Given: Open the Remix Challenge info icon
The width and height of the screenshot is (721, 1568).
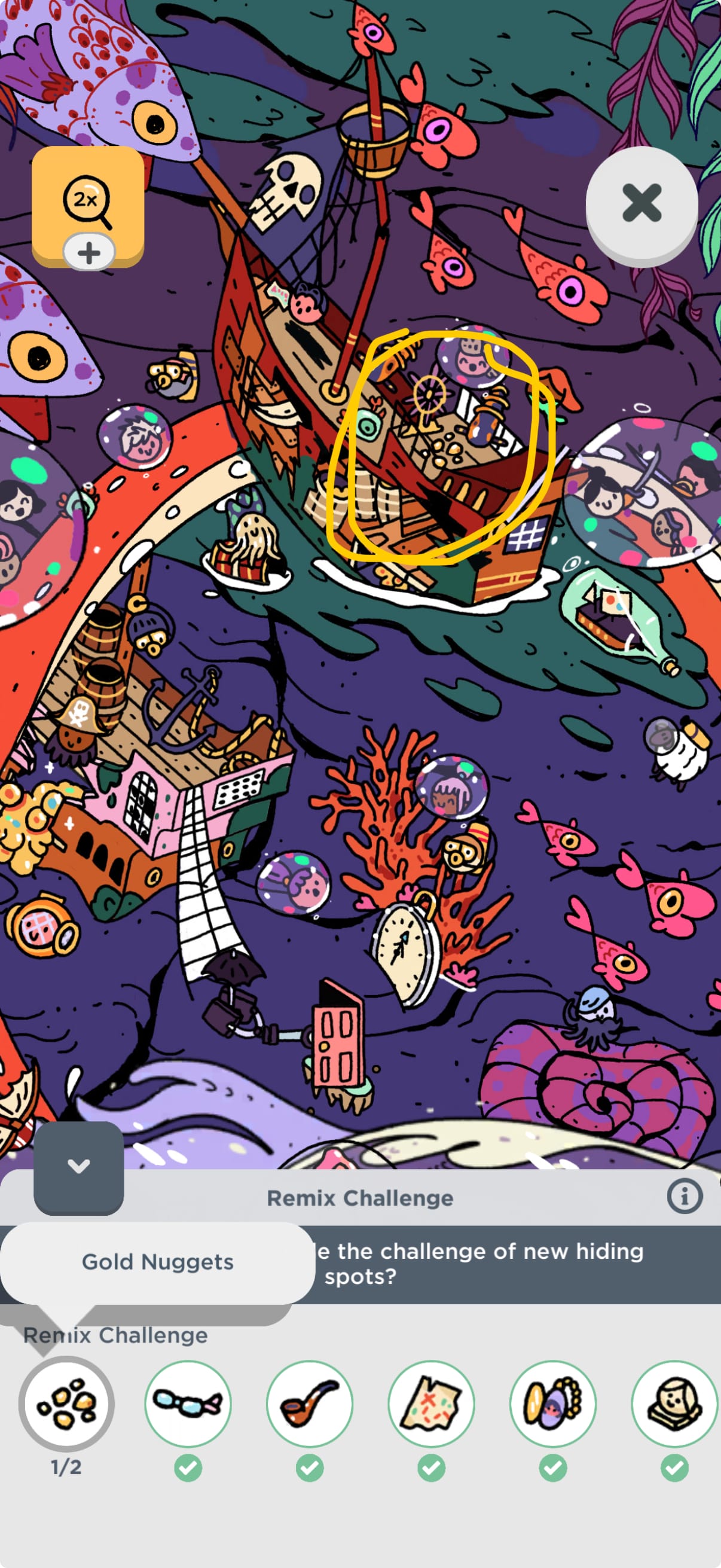Looking at the screenshot, I should coord(684,1196).
